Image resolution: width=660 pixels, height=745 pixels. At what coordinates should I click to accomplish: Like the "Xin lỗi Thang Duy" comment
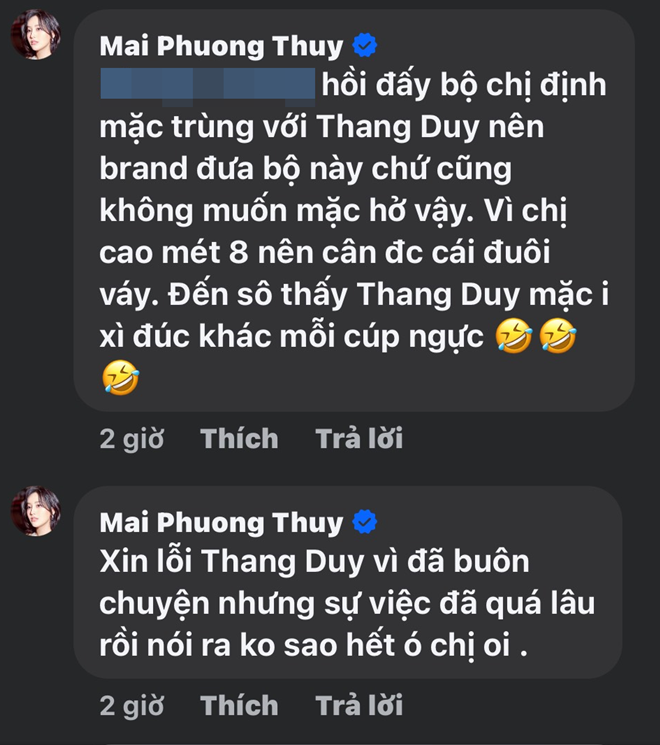point(240,705)
